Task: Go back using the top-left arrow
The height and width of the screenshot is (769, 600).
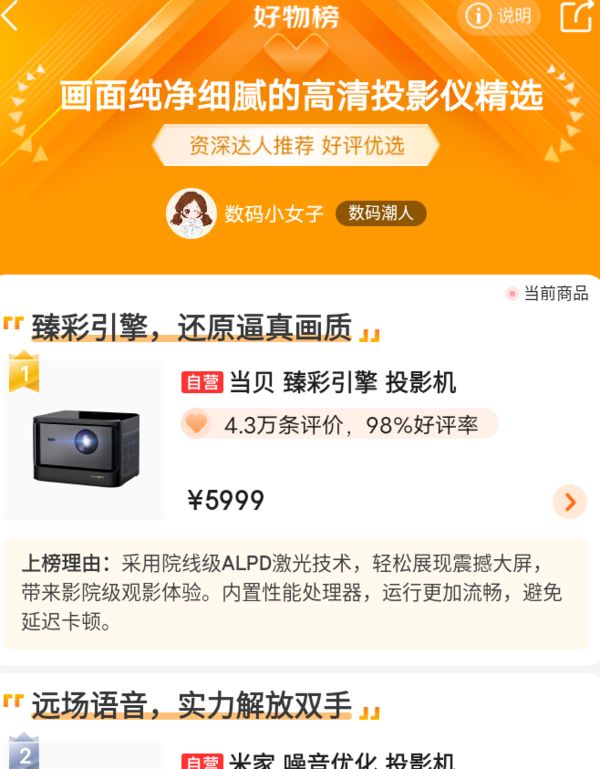Action: pyautogui.click(x=10, y=17)
